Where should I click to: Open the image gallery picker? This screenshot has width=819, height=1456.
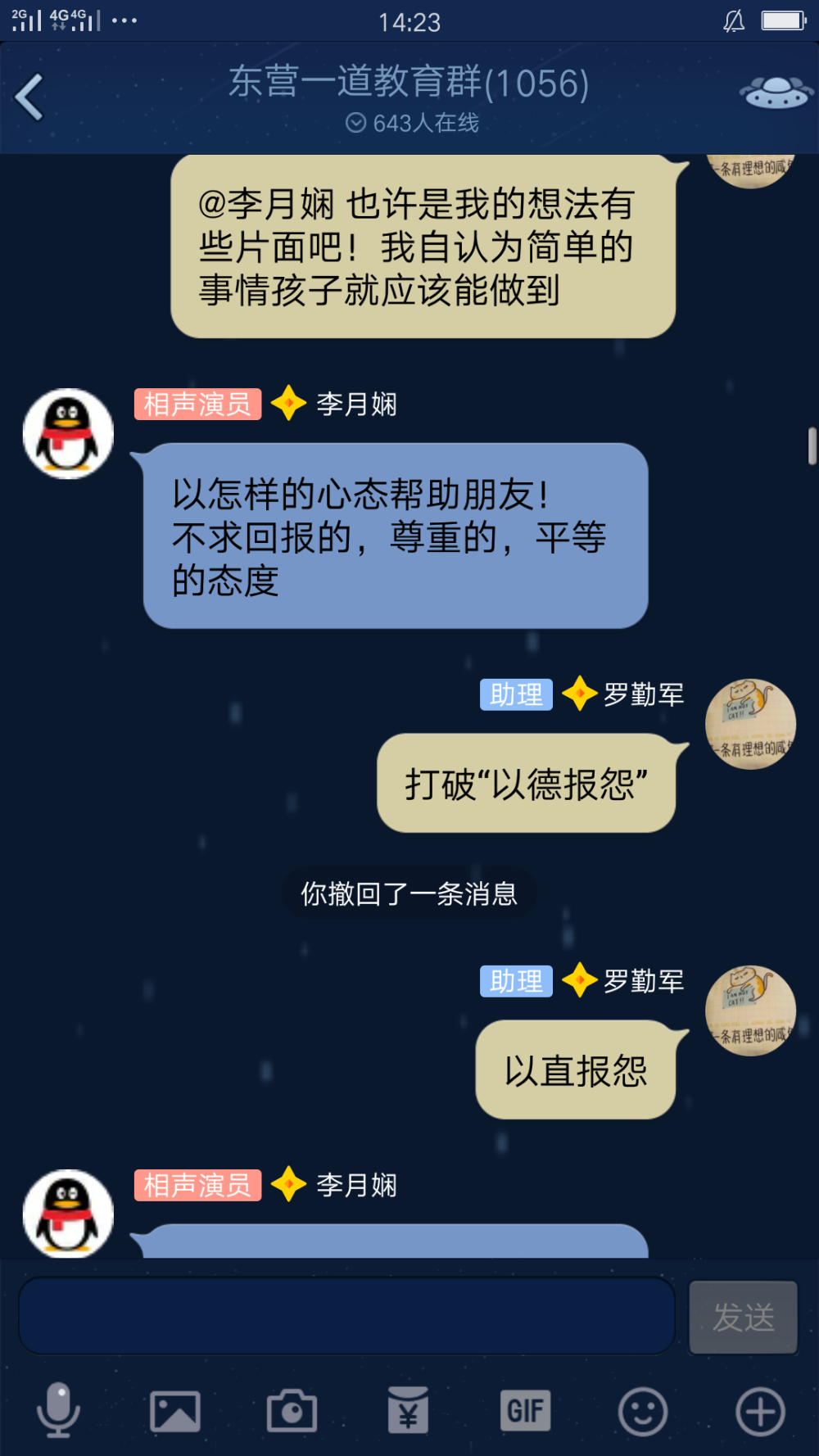click(x=175, y=1411)
